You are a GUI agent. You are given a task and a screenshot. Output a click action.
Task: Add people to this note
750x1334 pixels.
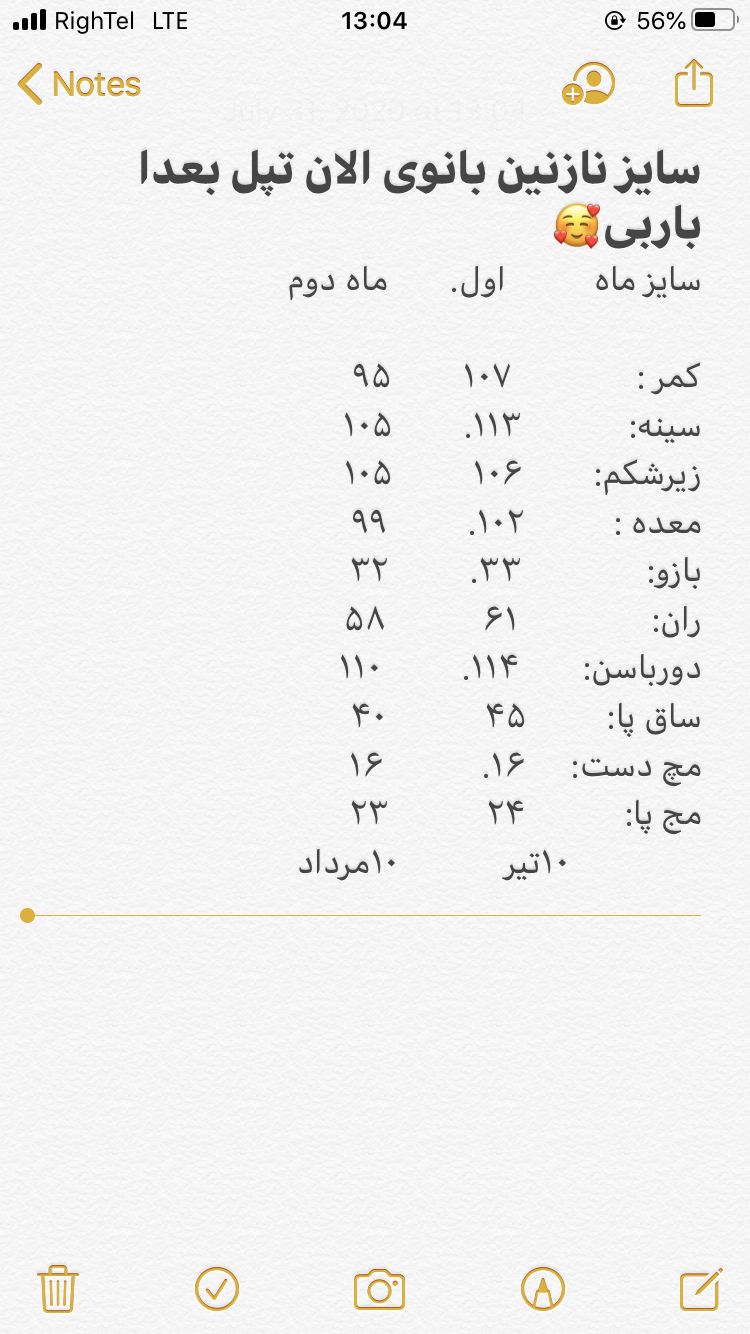(x=589, y=85)
